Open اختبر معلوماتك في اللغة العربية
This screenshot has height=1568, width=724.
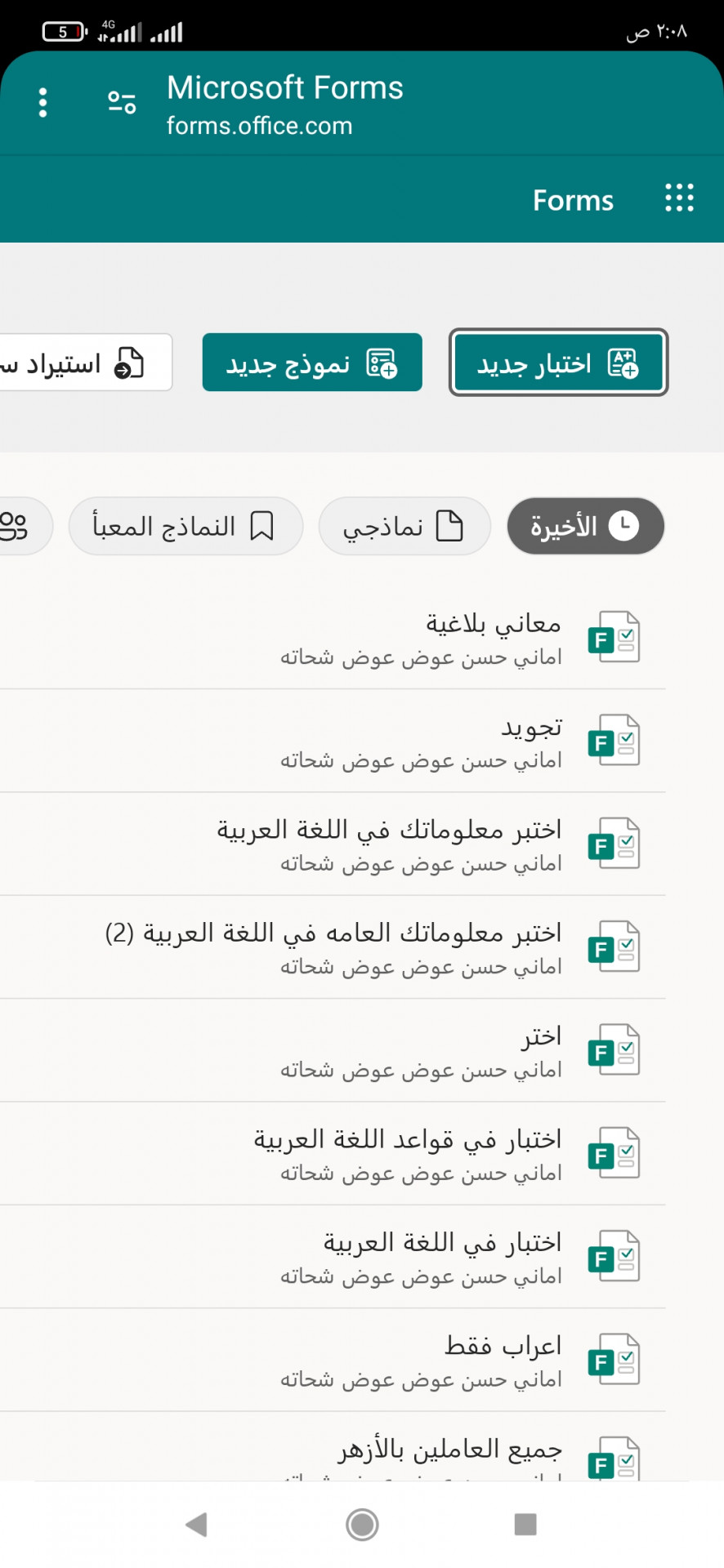(333, 844)
